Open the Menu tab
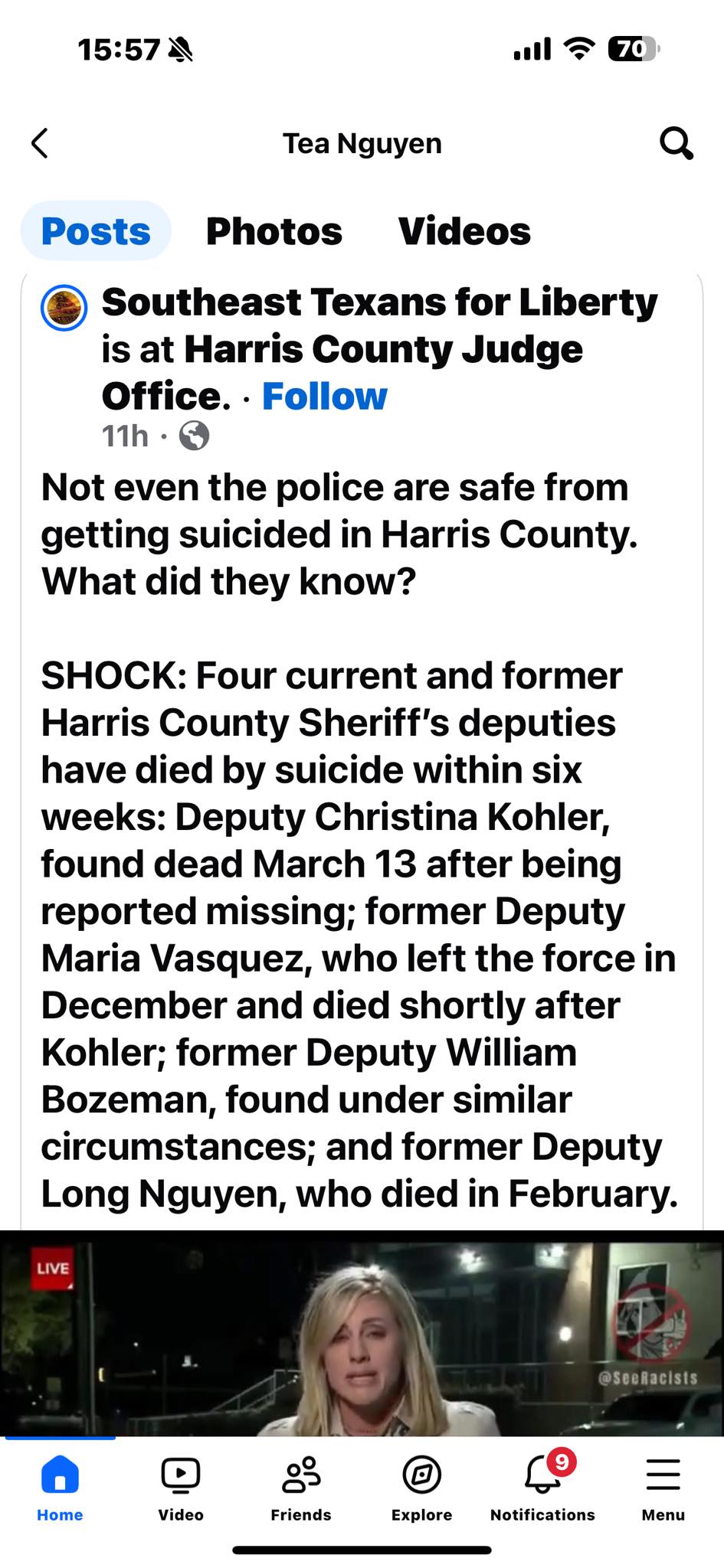 [x=663, y=1487]
